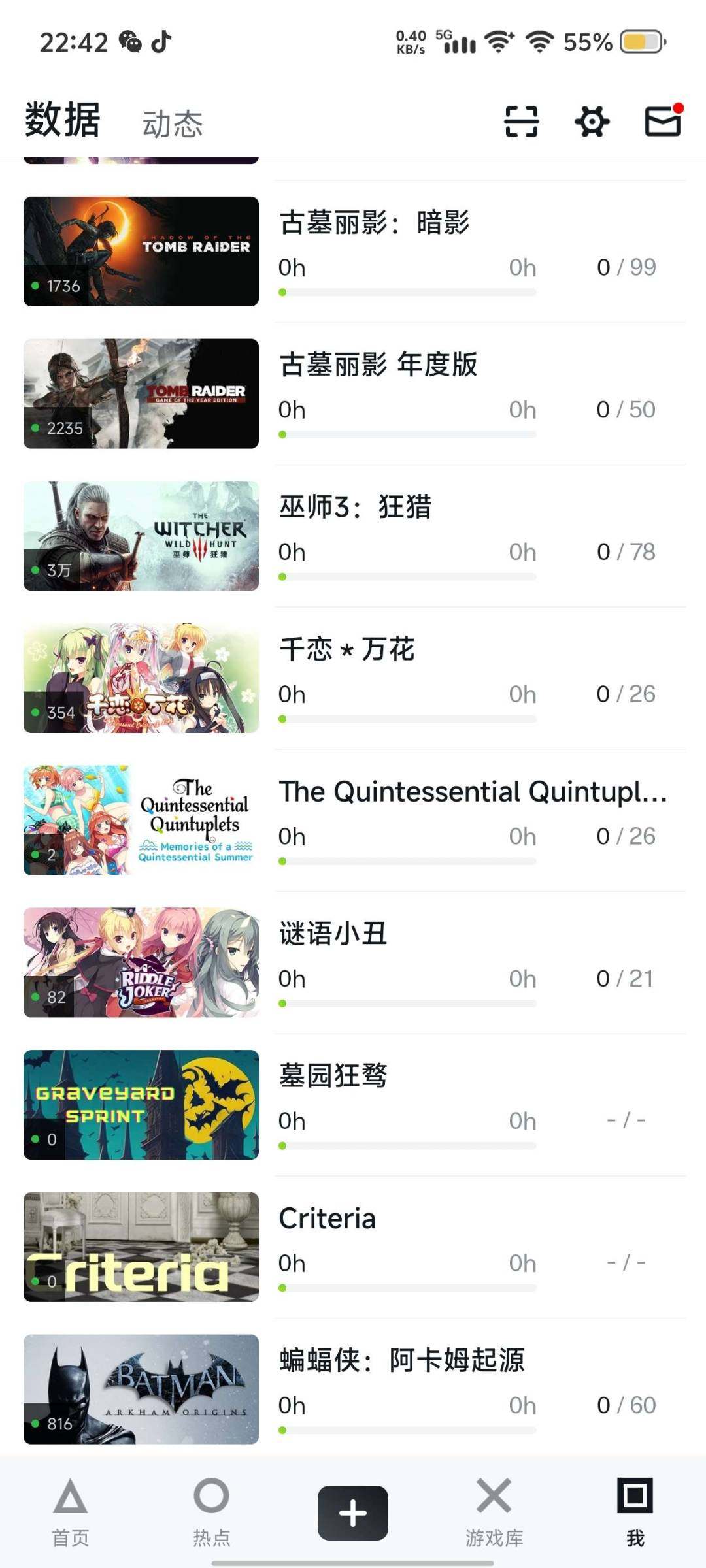Open The Quintessential Quintuplets entry

click(x=354, y=821)
